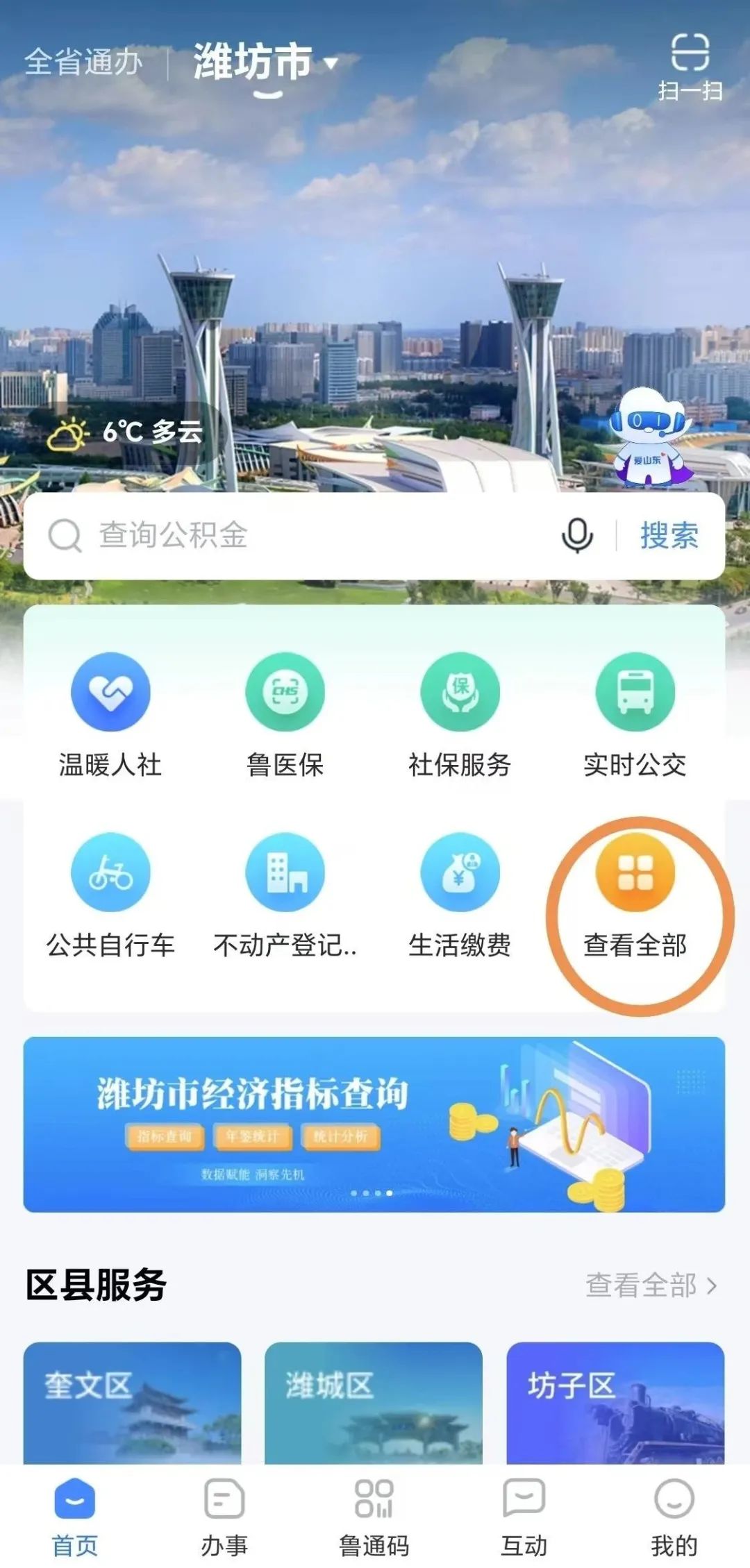750x1568 pixels.
Task: View all 区县服务 via 查看全部 link
Action: point(649,1285)
